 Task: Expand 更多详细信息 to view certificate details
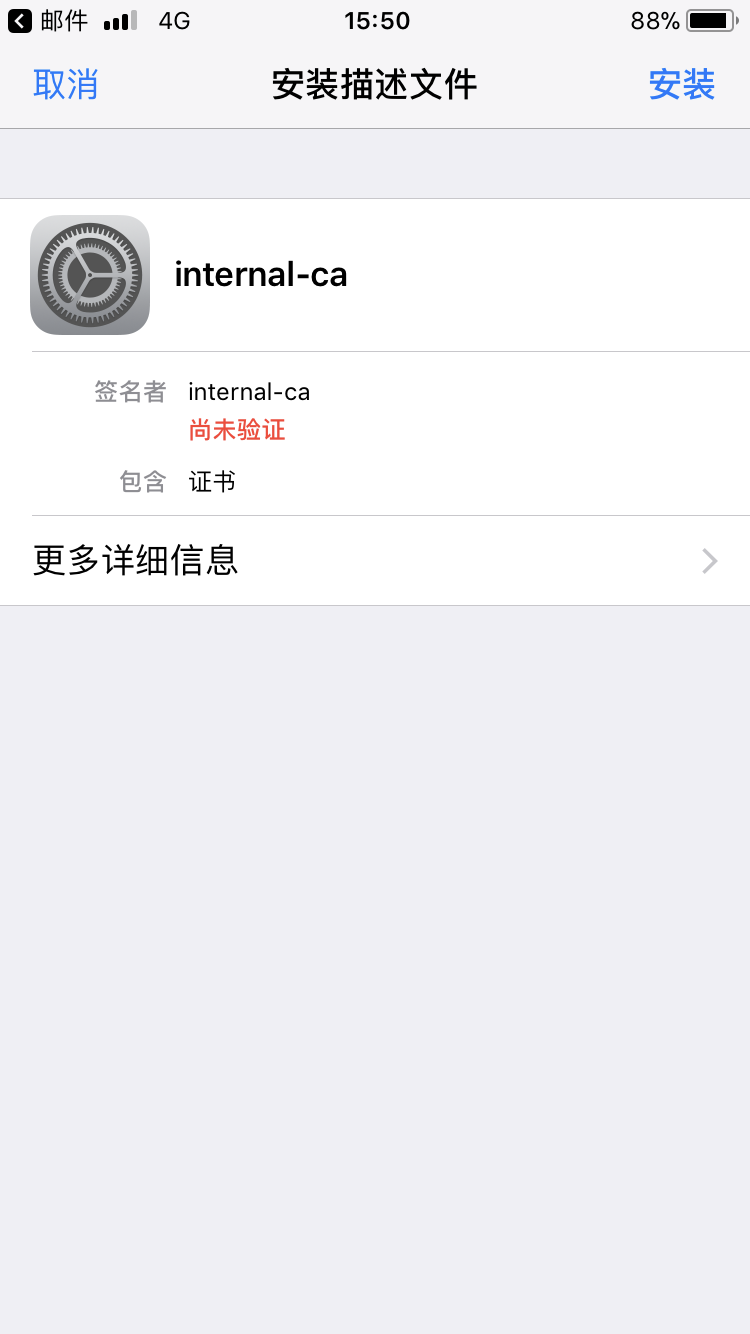(x=135, y=561)
